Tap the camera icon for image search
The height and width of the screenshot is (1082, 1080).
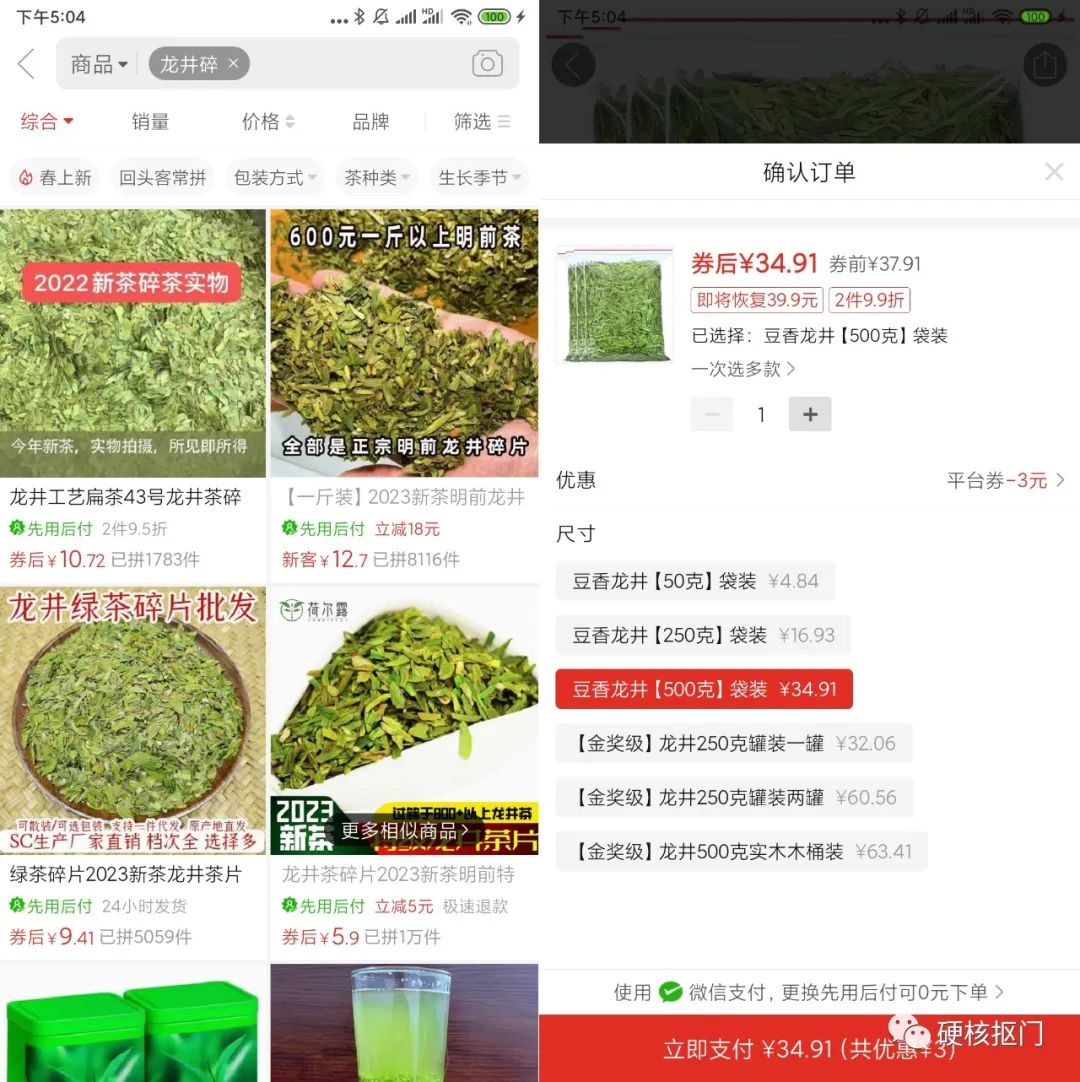click(x=487, y=63)
